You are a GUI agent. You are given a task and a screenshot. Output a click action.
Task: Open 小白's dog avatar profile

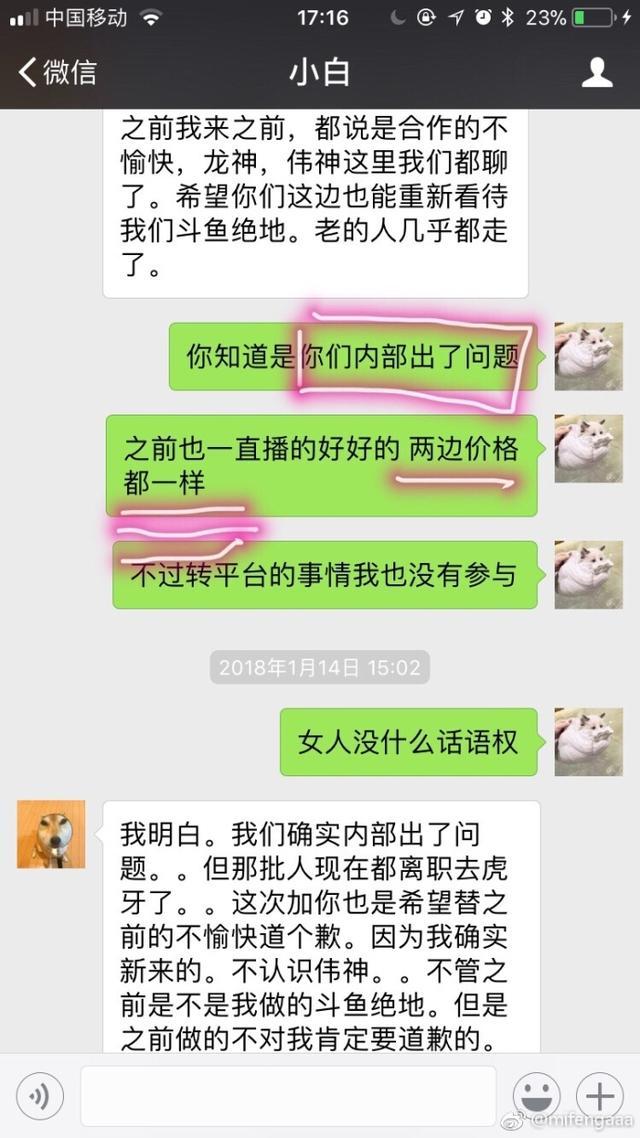[x=51, y=834]
